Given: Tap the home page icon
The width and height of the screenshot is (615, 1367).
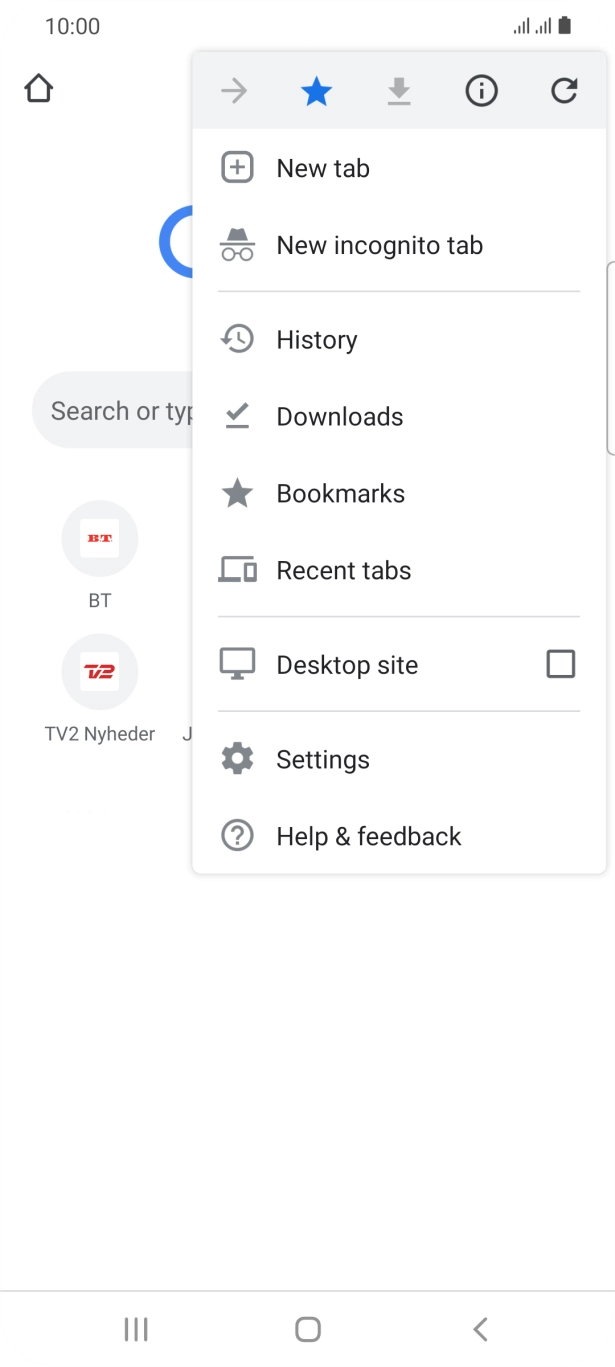Looking at the screenshot, I should pyautogui.click(x=38, y=89).
